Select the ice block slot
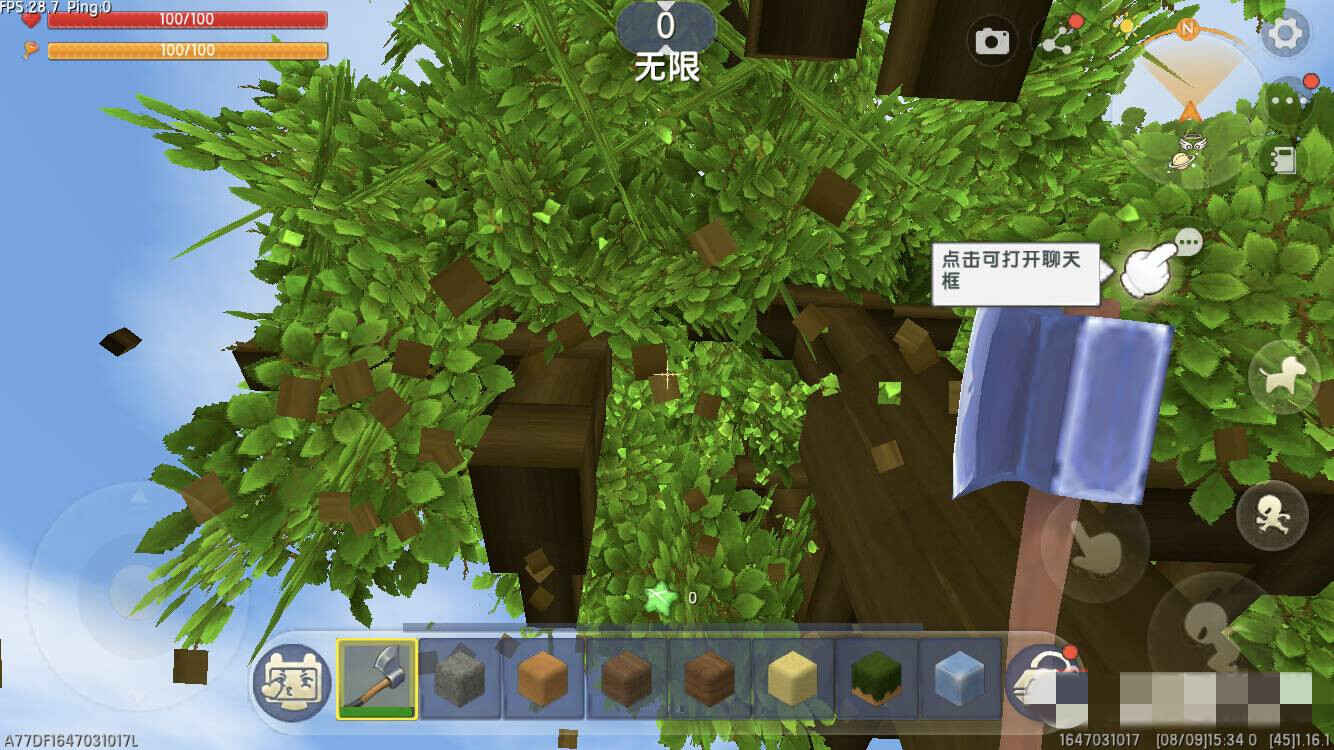The height and width of the screenshot is (750, 1334). [x=960, y=680]
